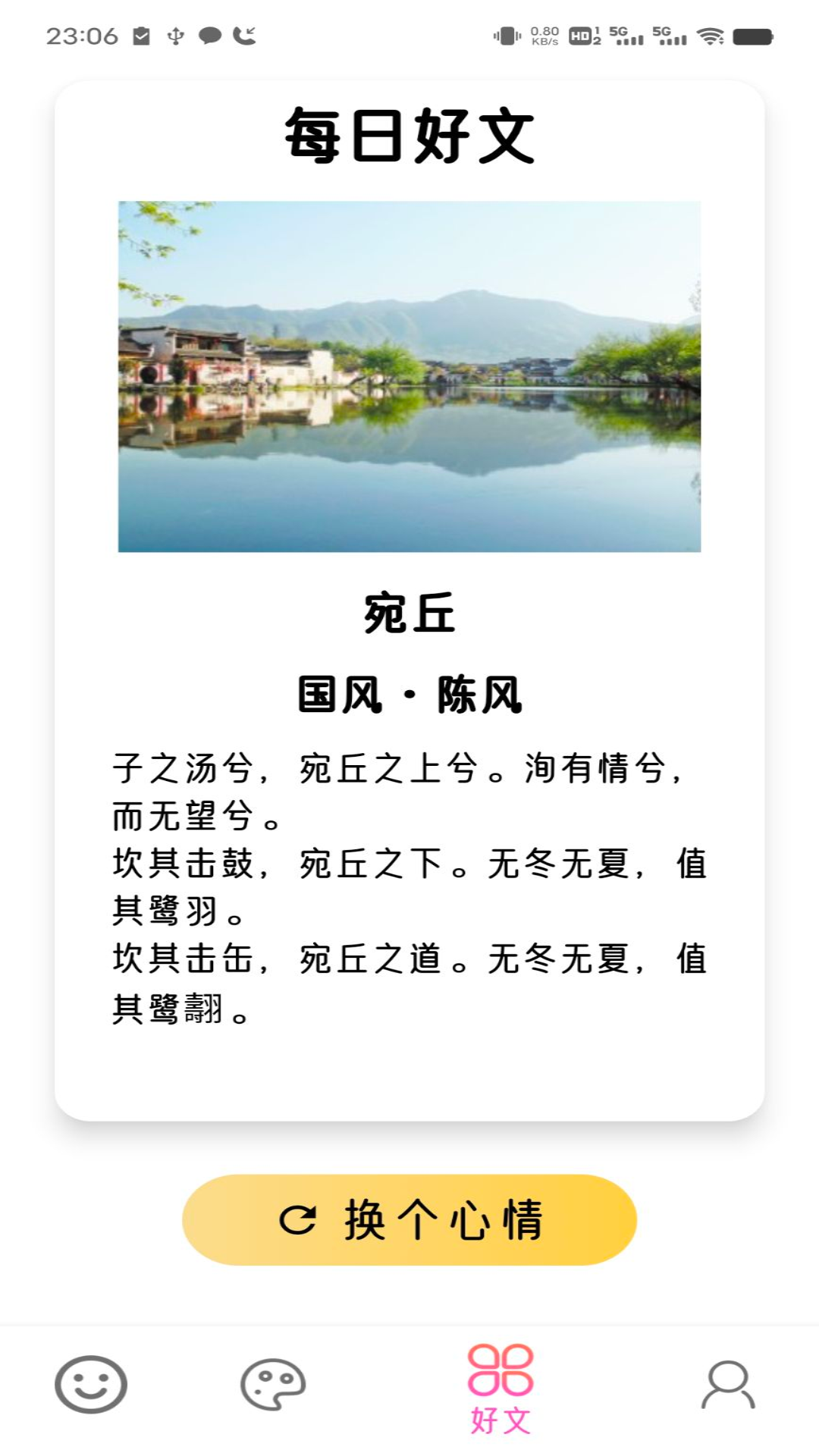This screenshot has width=819, height=1456.
Task: Tap the chat bubble icon in the status bar
Action: (x=210, y=33)
